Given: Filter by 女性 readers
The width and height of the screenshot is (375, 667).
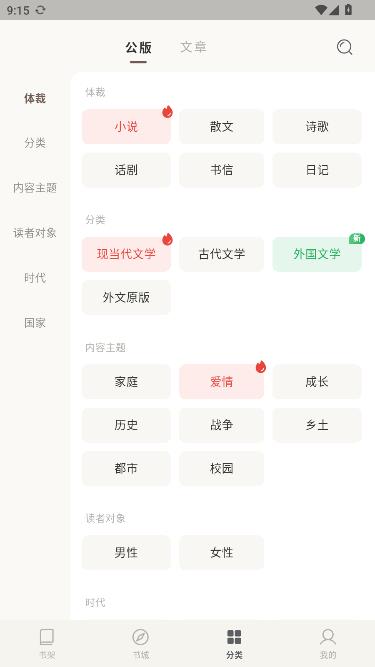Looking at the screenshot, I should click(x=222, y=552).
